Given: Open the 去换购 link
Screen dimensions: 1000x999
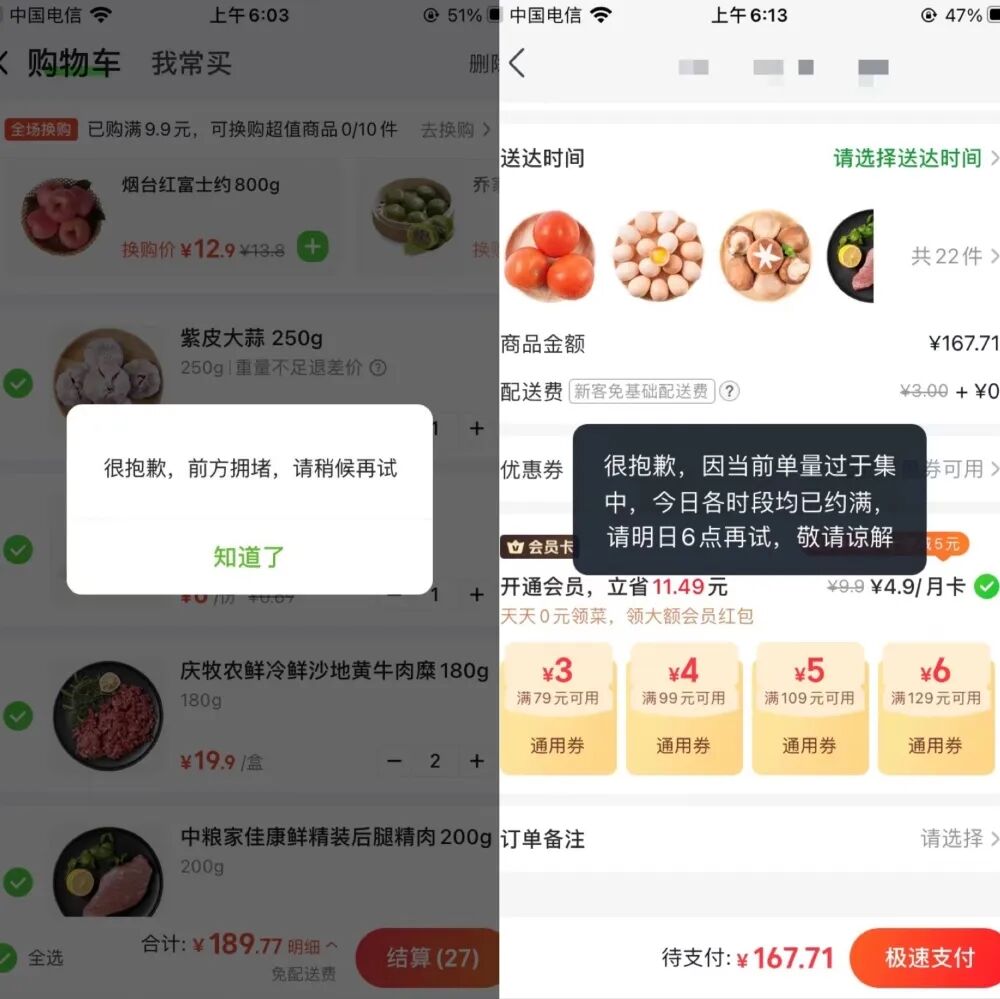Looking at the screenshot, I should pyautogui.click(x=455, y=130).
